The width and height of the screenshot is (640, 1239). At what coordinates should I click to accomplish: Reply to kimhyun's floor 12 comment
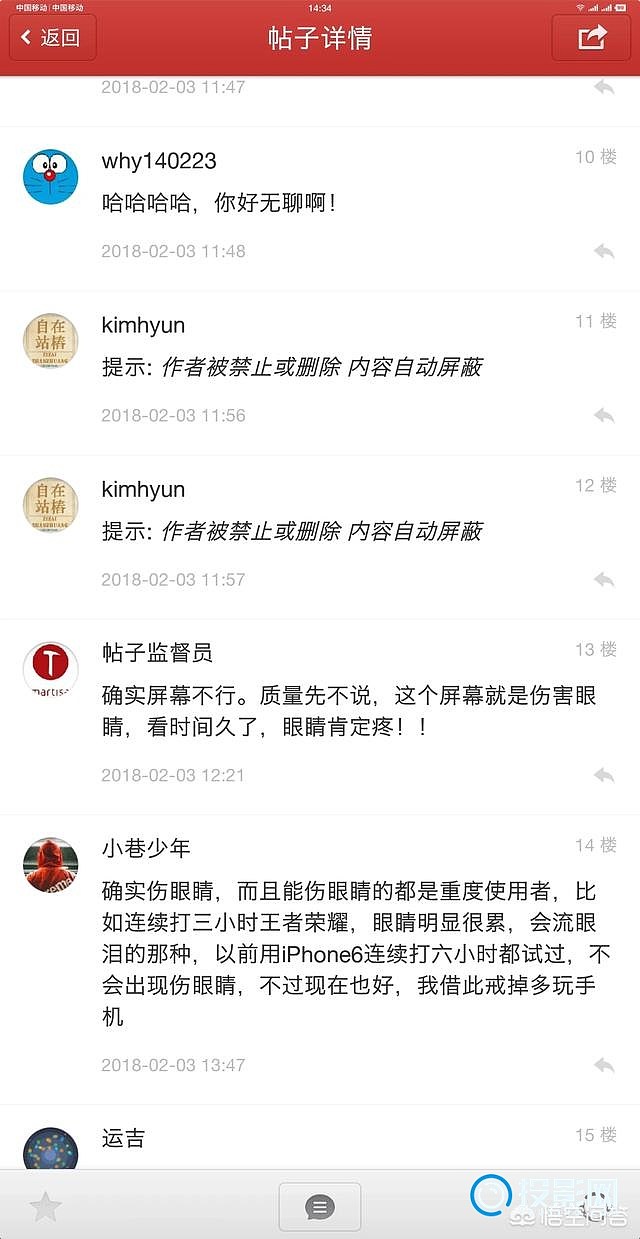coord(603,579)
